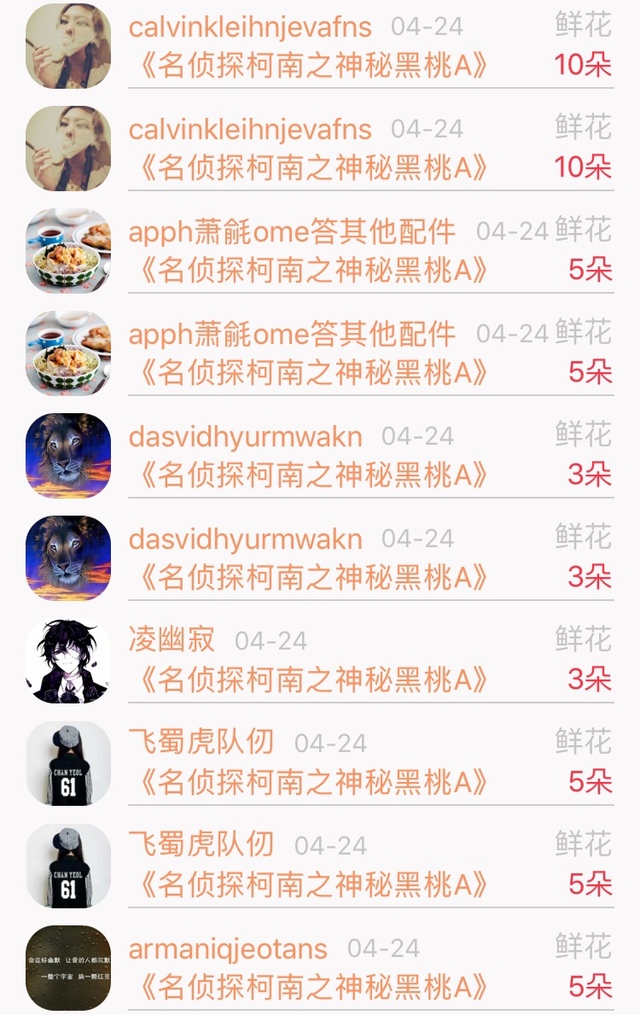Open the book title under armaniqjeotans
This screenshot has width=640, height=1015.
point(313,987)
